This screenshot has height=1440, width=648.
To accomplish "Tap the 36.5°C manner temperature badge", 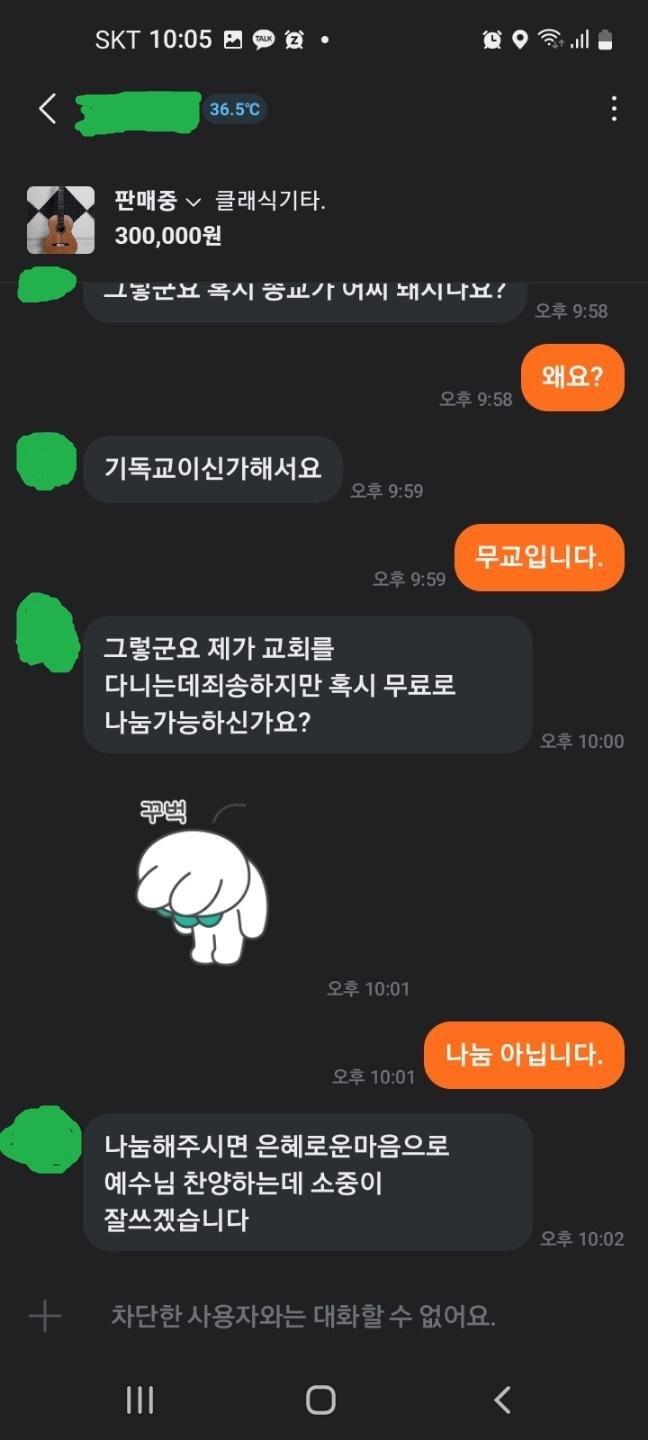I will point(235,109).
